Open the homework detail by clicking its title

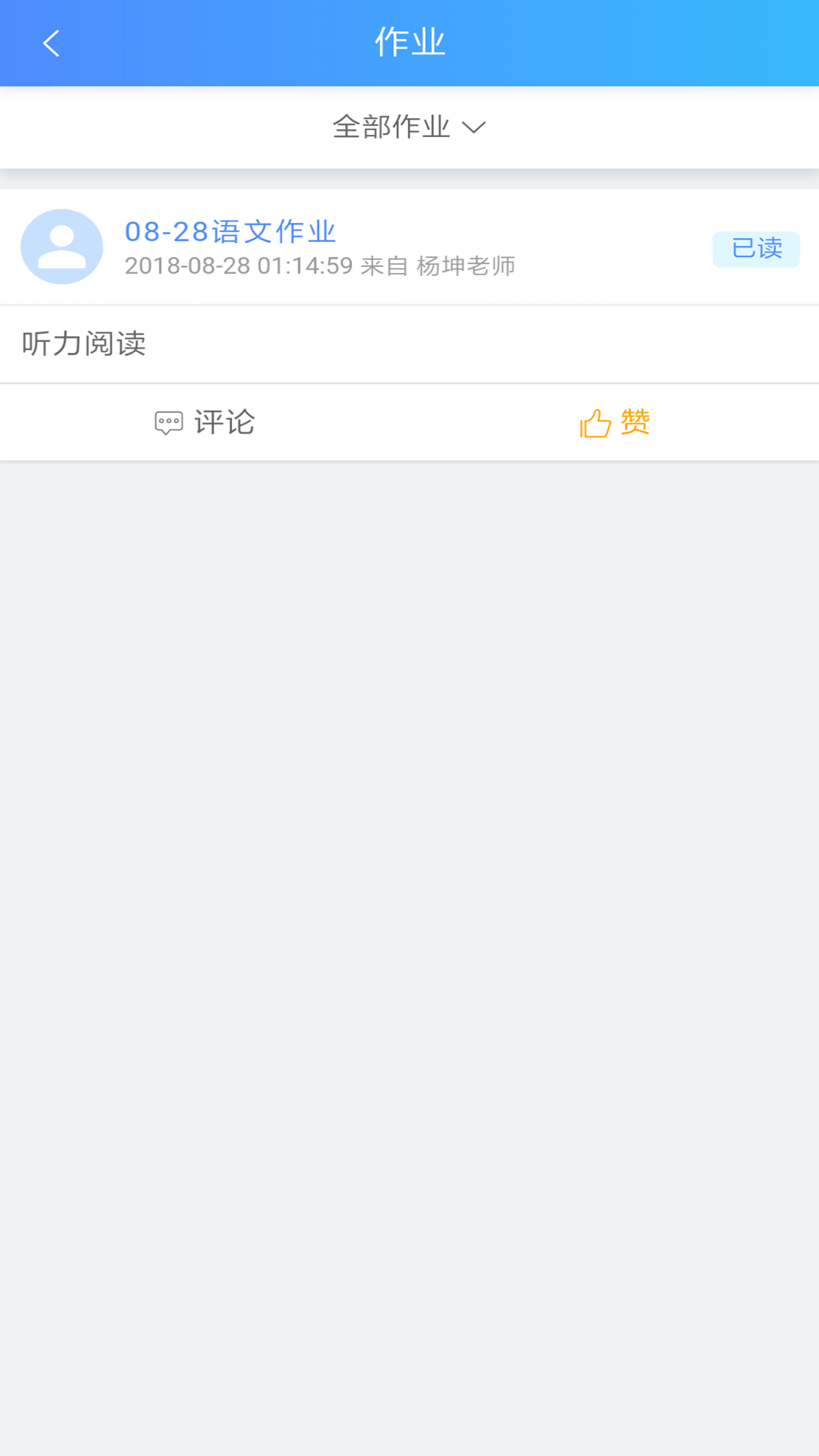click(229, 231)
